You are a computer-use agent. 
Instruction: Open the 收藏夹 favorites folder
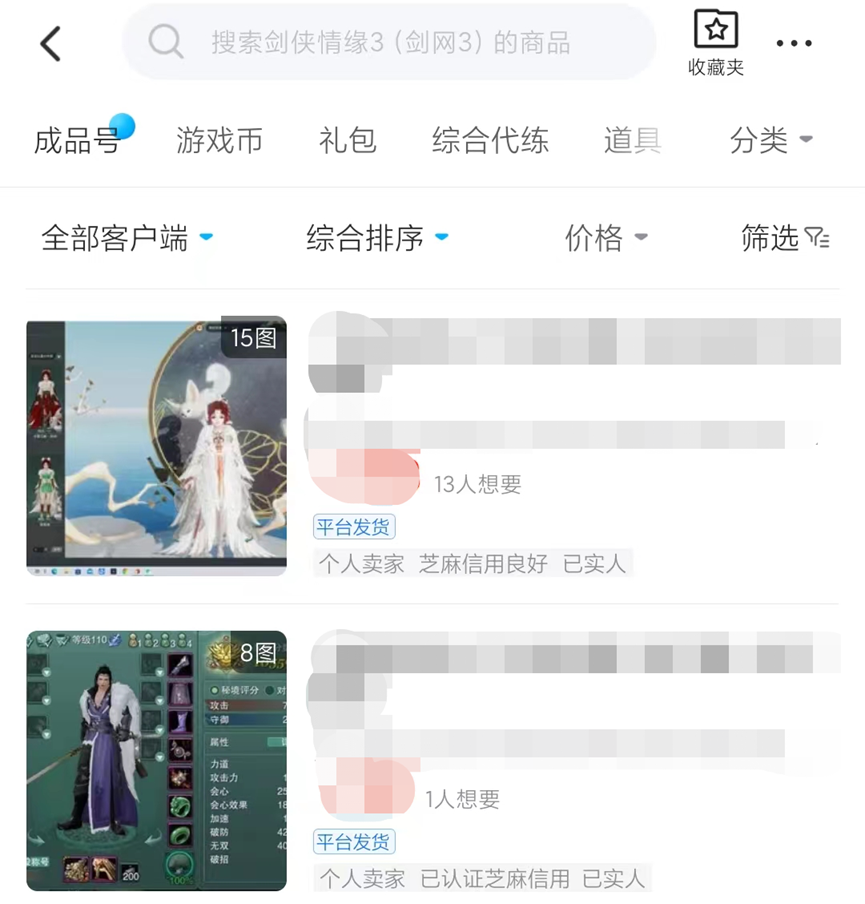coord(715,43)
